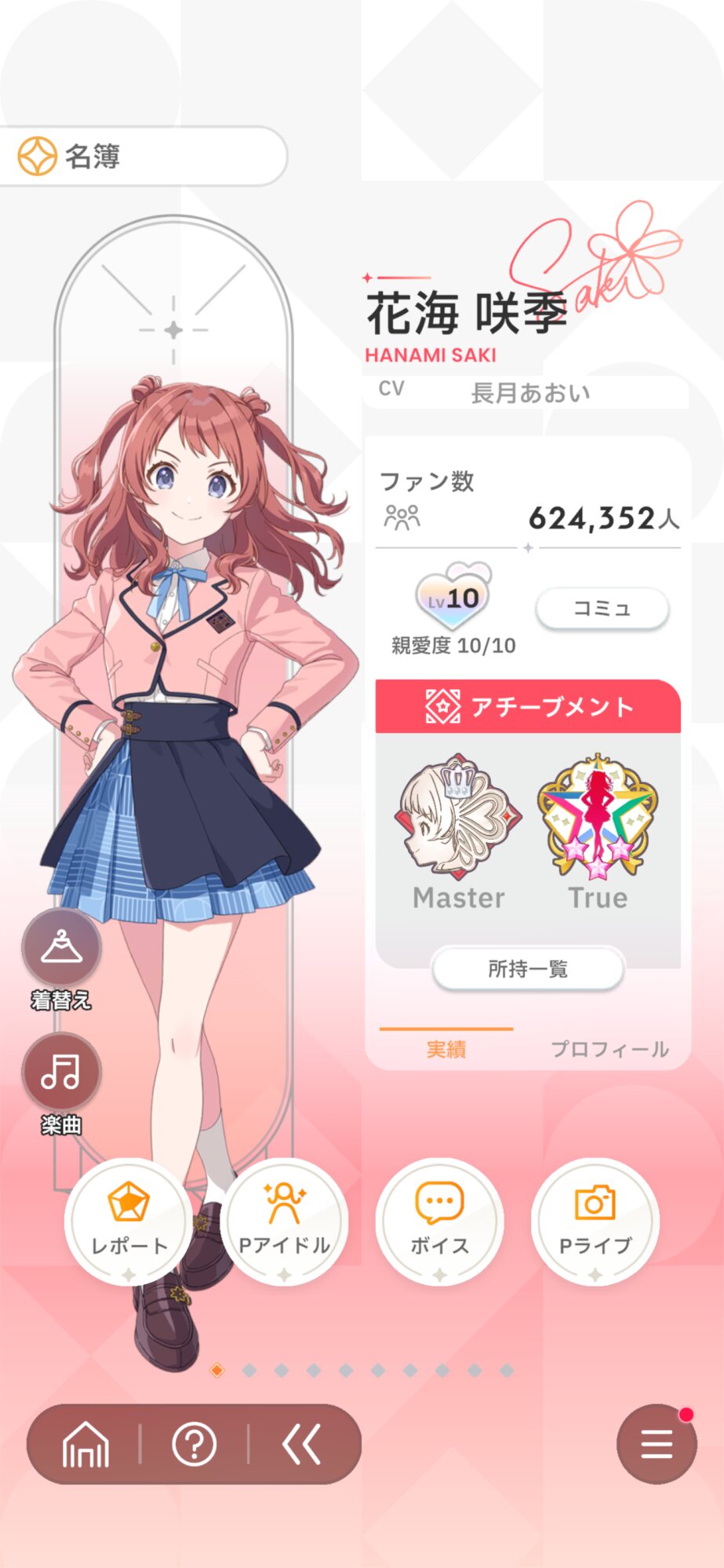Open the 楽曲 songs button
Image resolution: width=724 pixels, height=1568 pixels.
pos(61,1072)
